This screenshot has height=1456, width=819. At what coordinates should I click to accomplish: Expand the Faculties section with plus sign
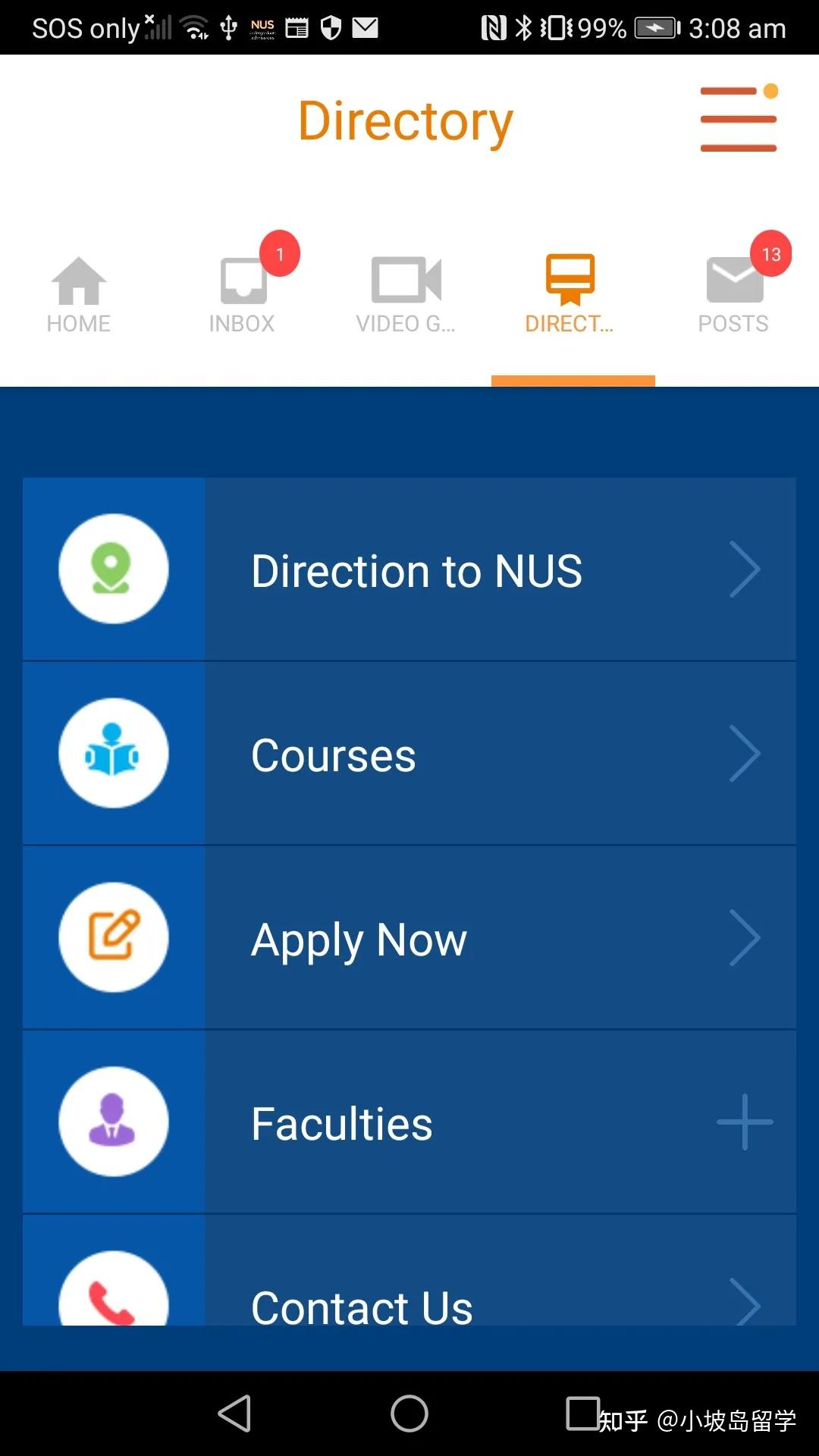pos(745,1123)
